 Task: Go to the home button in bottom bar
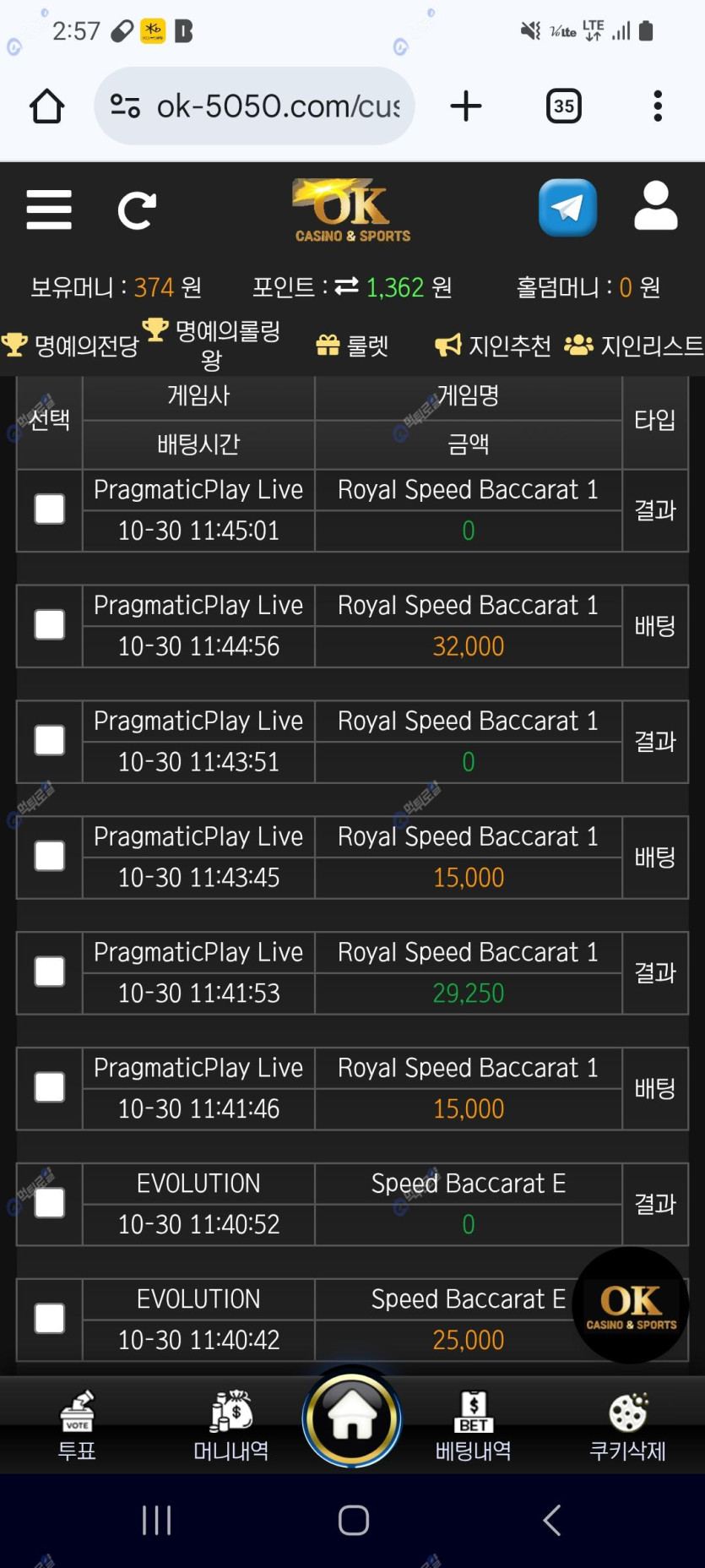[352, 1418]
